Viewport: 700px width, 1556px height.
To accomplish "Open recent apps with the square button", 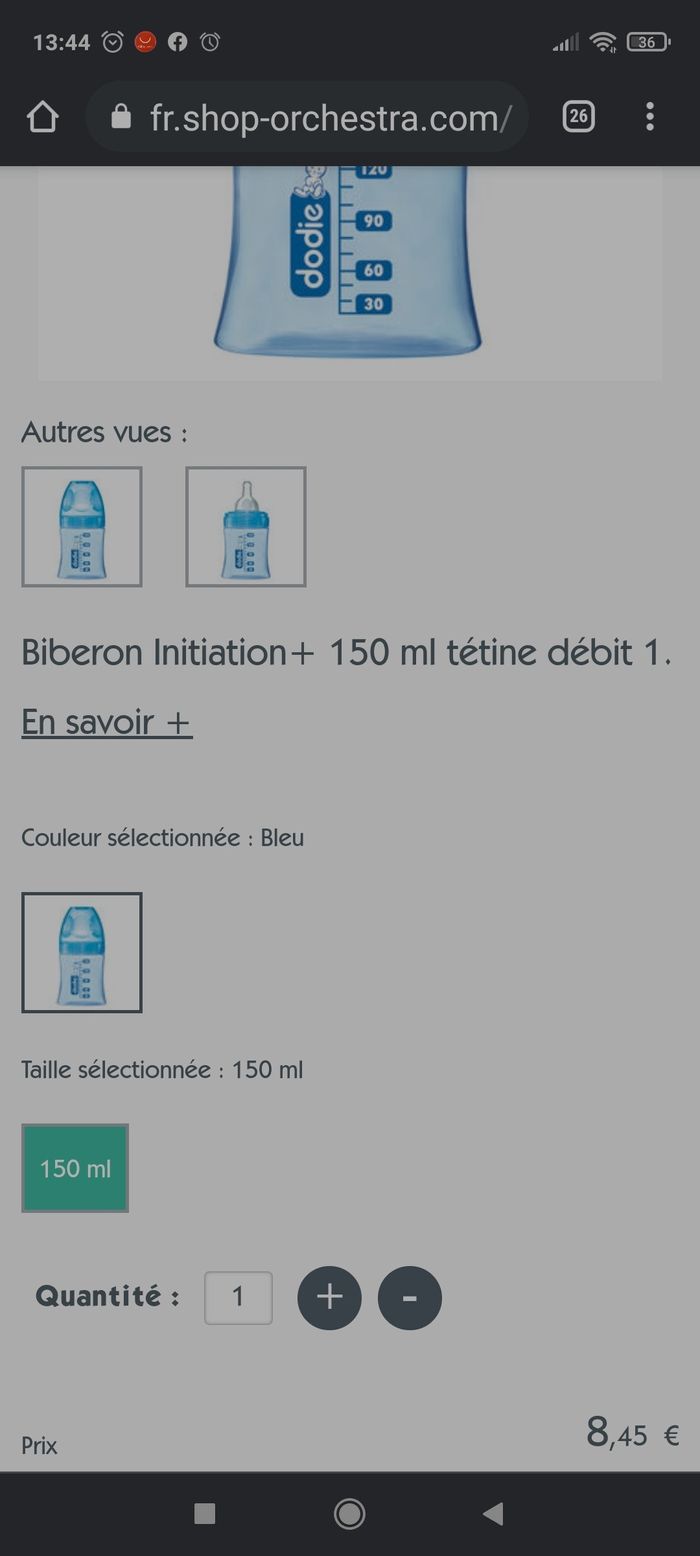I will [x=205, y=1514].
